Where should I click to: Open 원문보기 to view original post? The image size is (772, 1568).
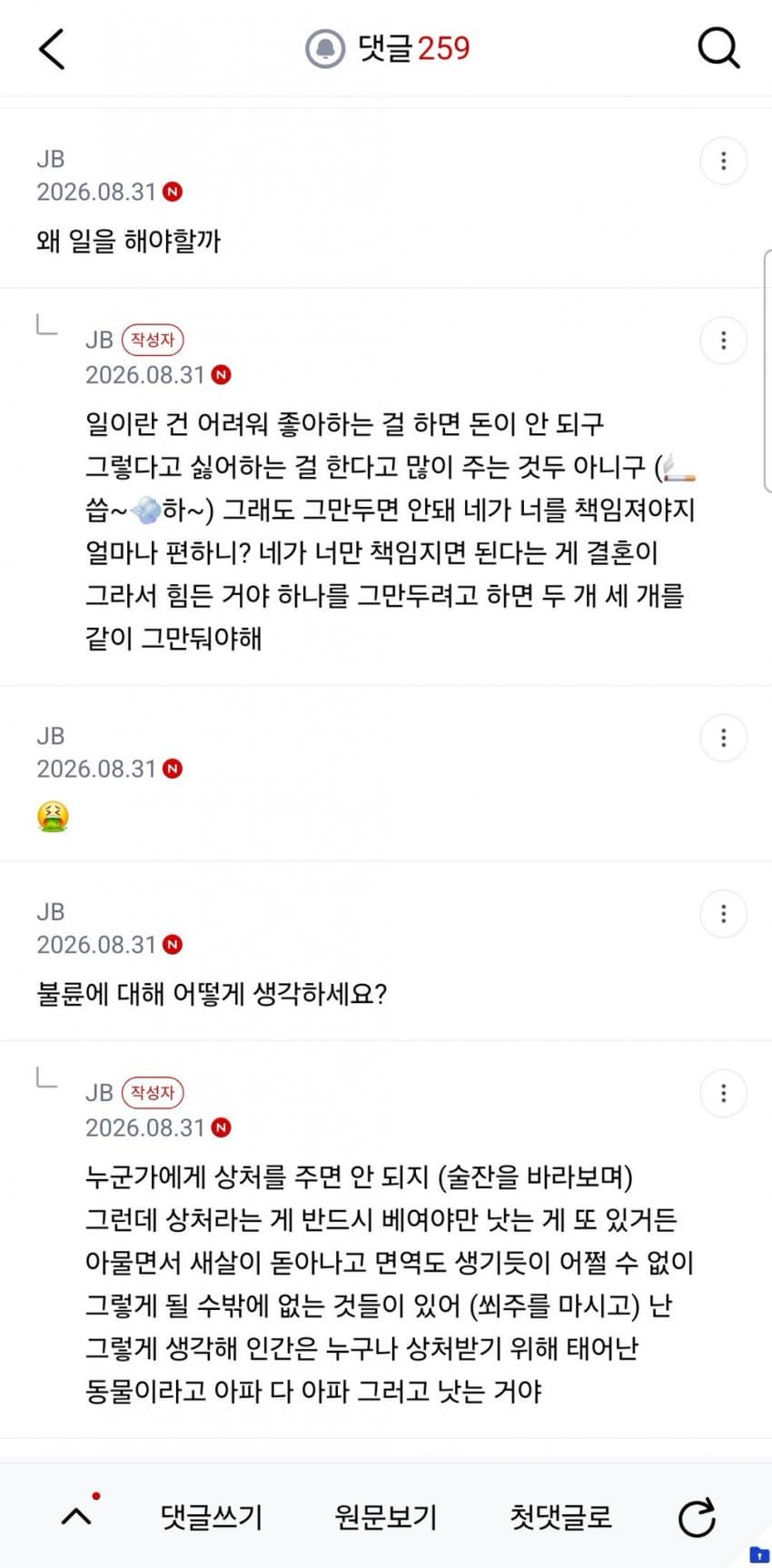click(x=386, y=1516)
